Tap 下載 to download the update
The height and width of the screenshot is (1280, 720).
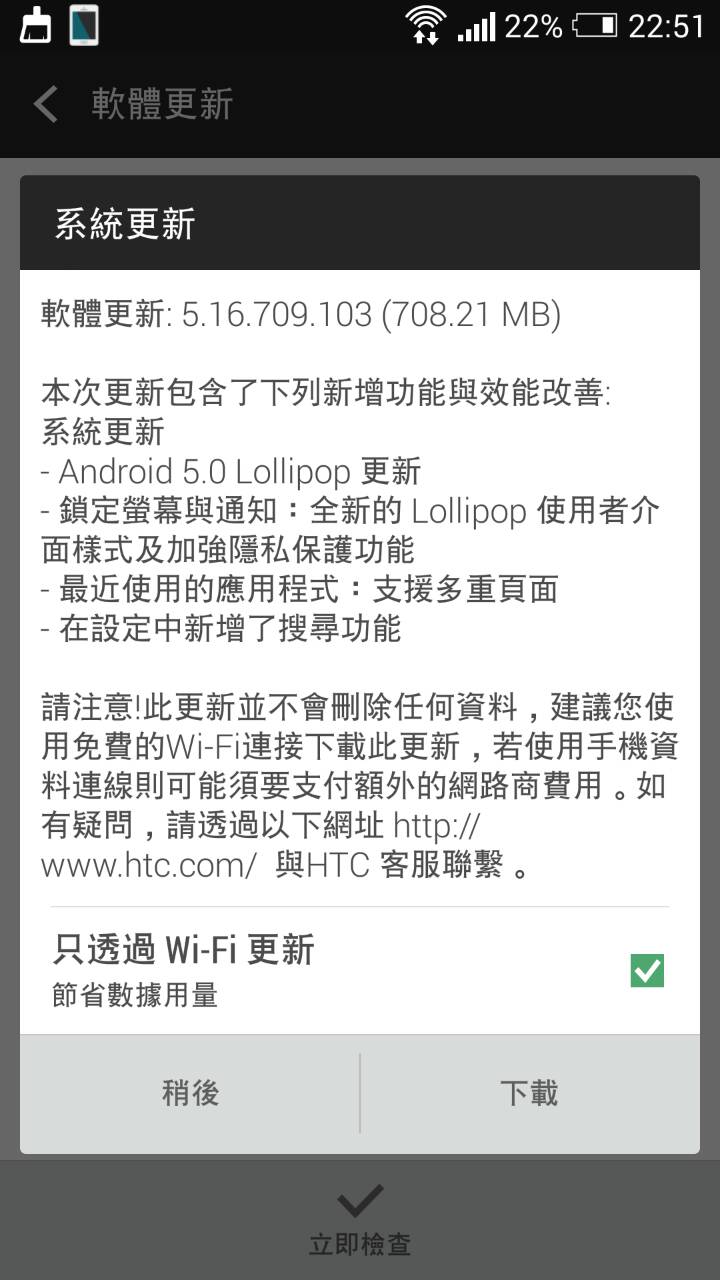(529, 1093)
